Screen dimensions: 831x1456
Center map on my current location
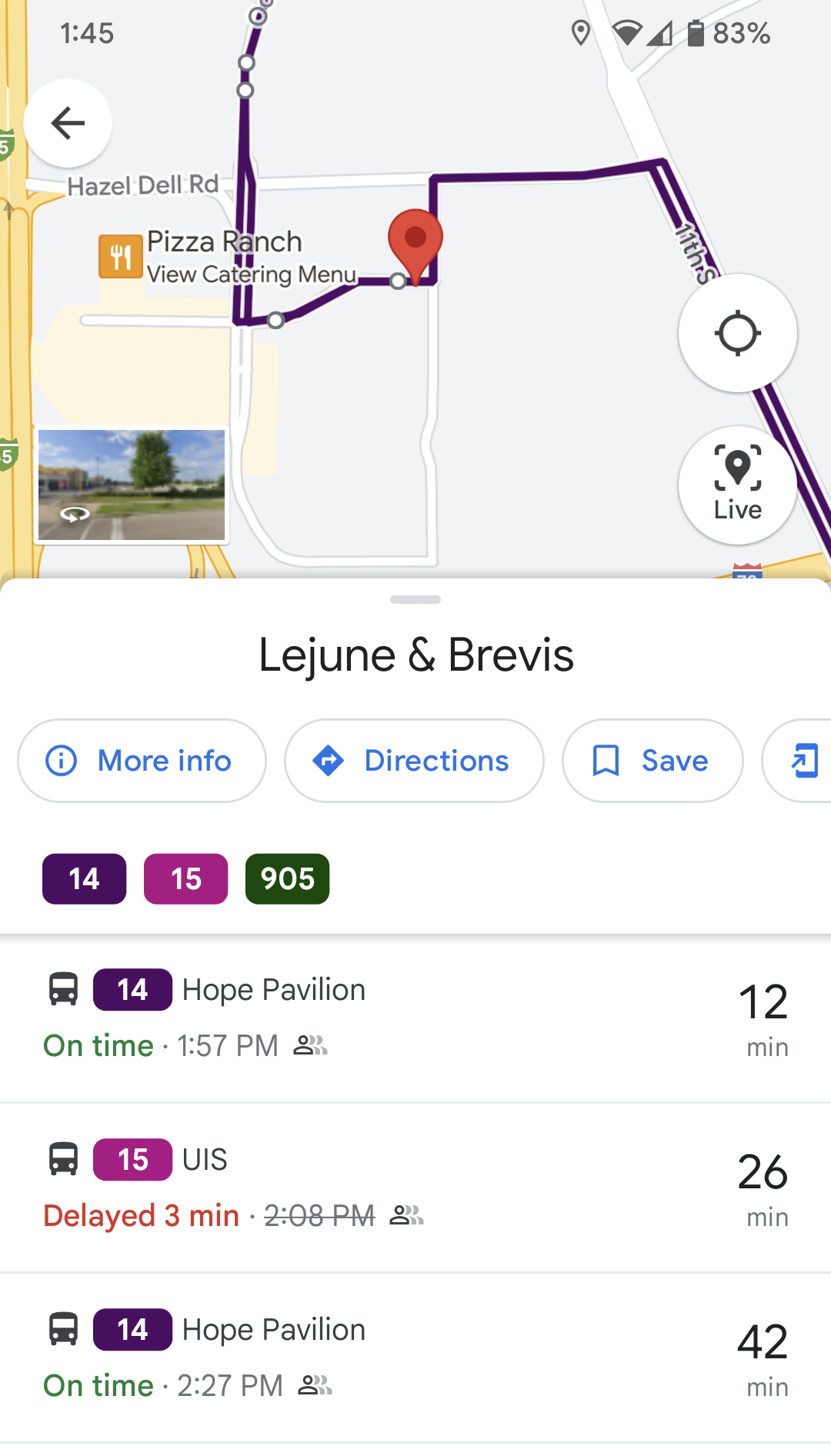click(x=737, y=333)
